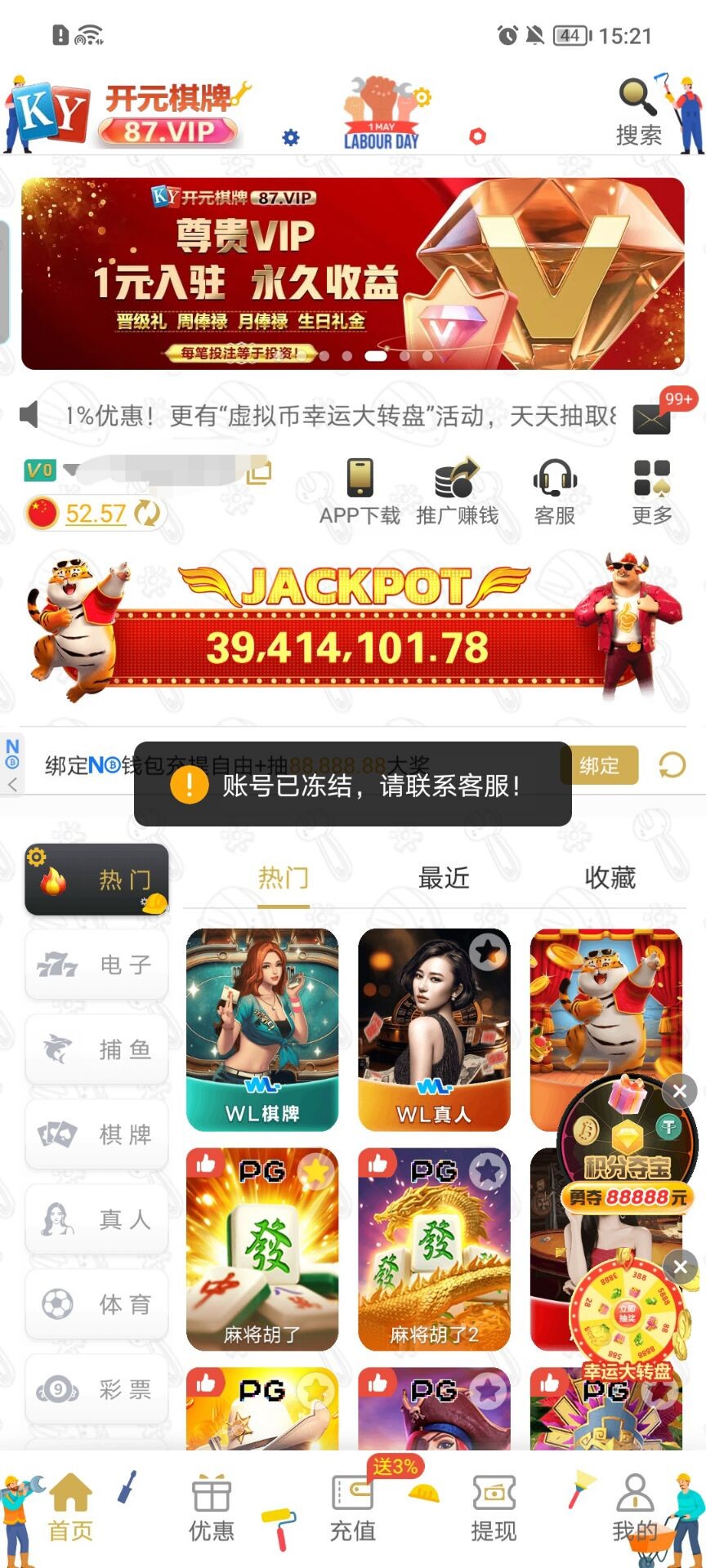Go to 充值 recharge tab
The width and height of the screenshot is (706, 1568).
(x=353, y=1508)
